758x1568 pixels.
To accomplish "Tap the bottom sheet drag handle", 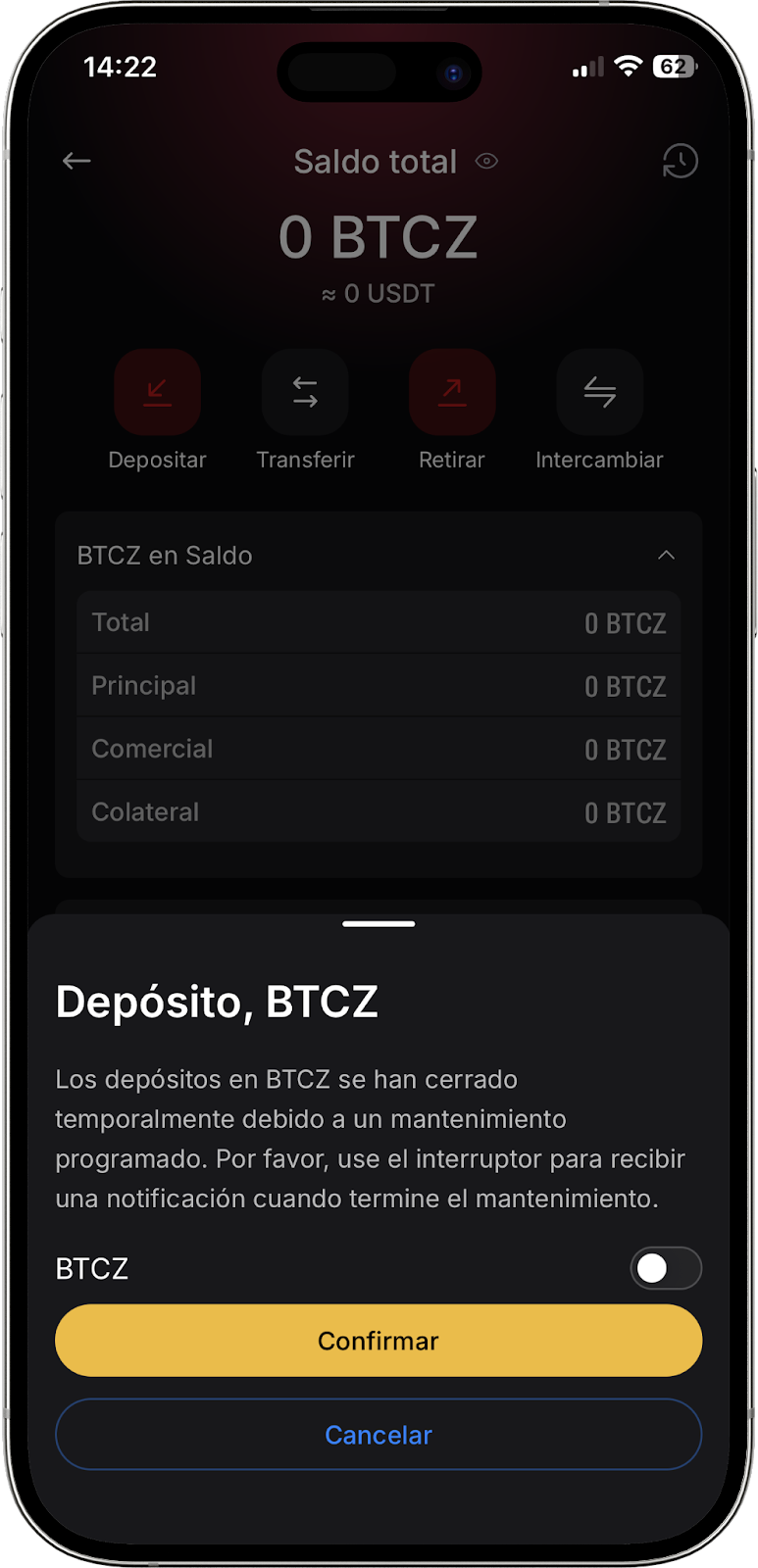I will pyautogui.click(x=379, y=923).
